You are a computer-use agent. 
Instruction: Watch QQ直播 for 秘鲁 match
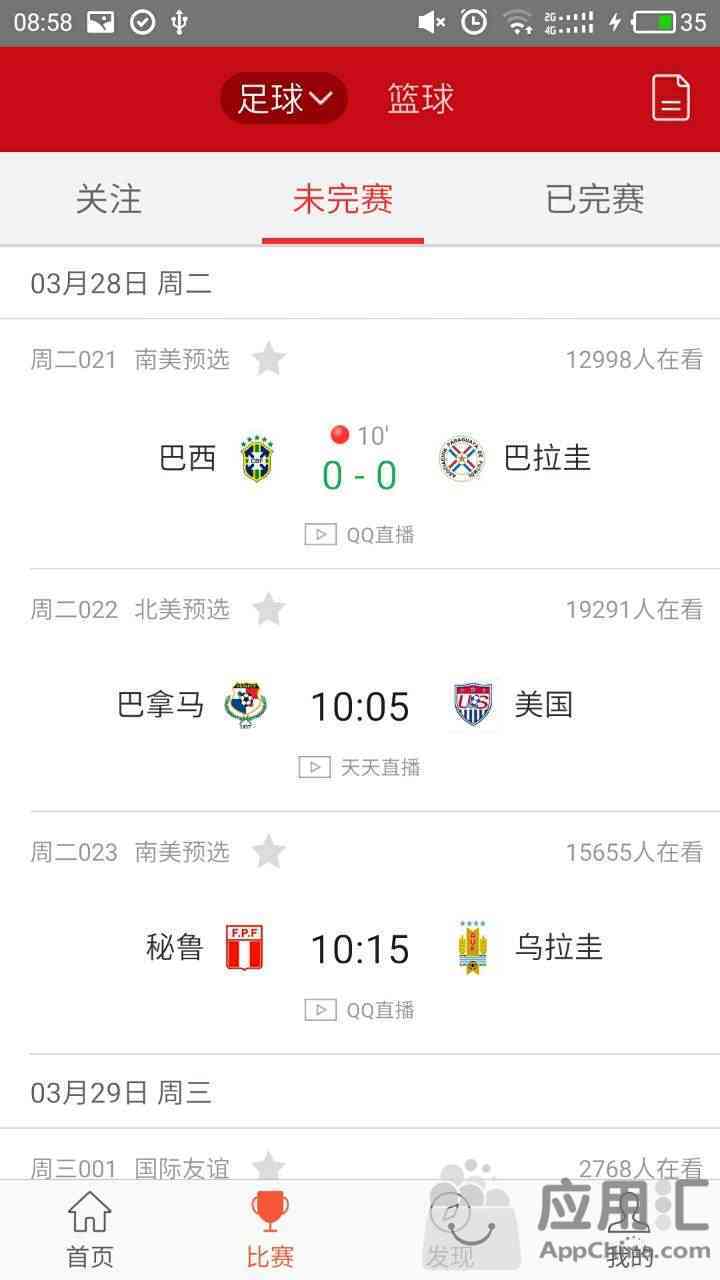point(360,1010)
